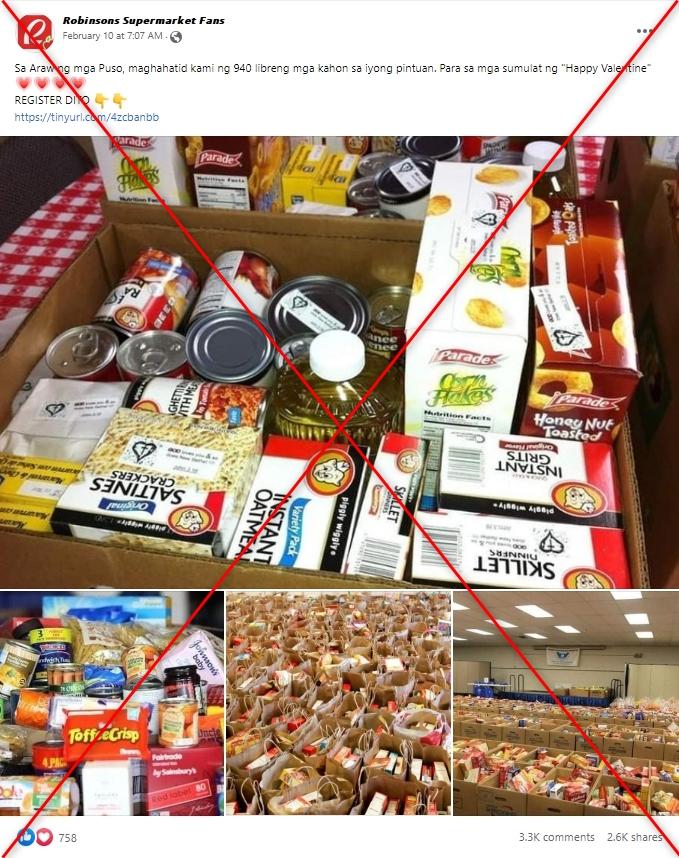
Task: Open the paper grocery bags photo
Action: pos(338,703)
